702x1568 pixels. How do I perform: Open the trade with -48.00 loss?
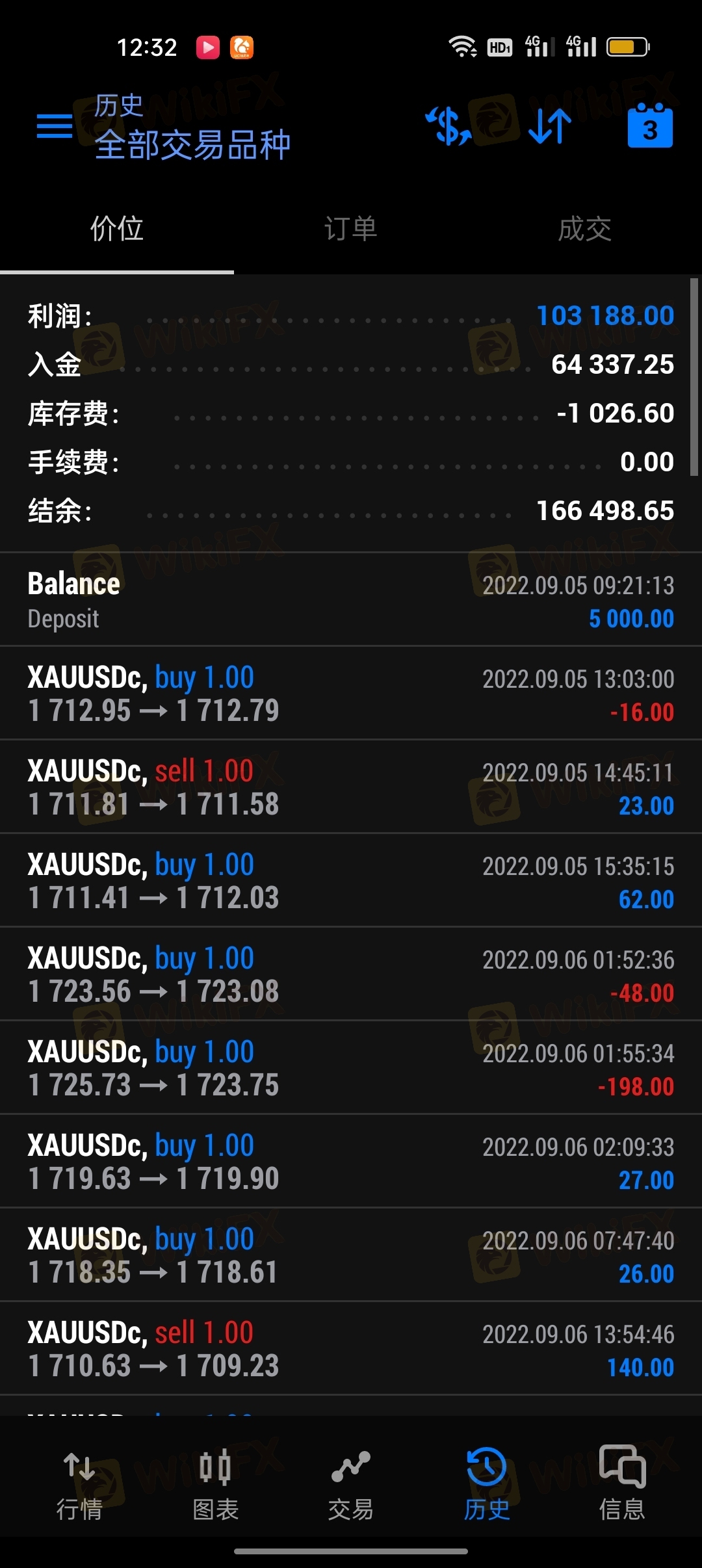coord(351,974)
